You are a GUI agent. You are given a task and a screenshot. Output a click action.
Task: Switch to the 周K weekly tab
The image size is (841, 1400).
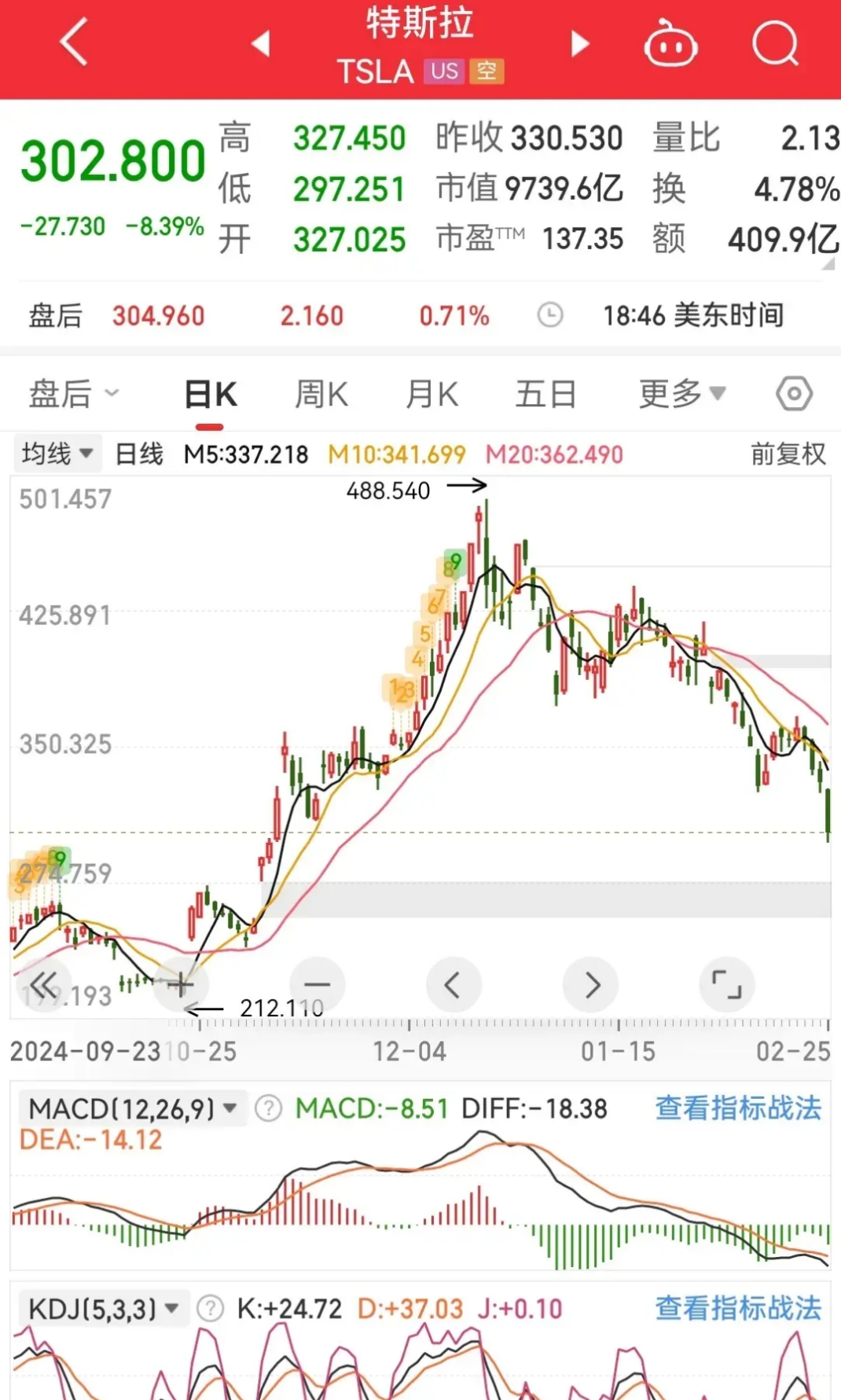pyautogui.click(x=319, y=393)
